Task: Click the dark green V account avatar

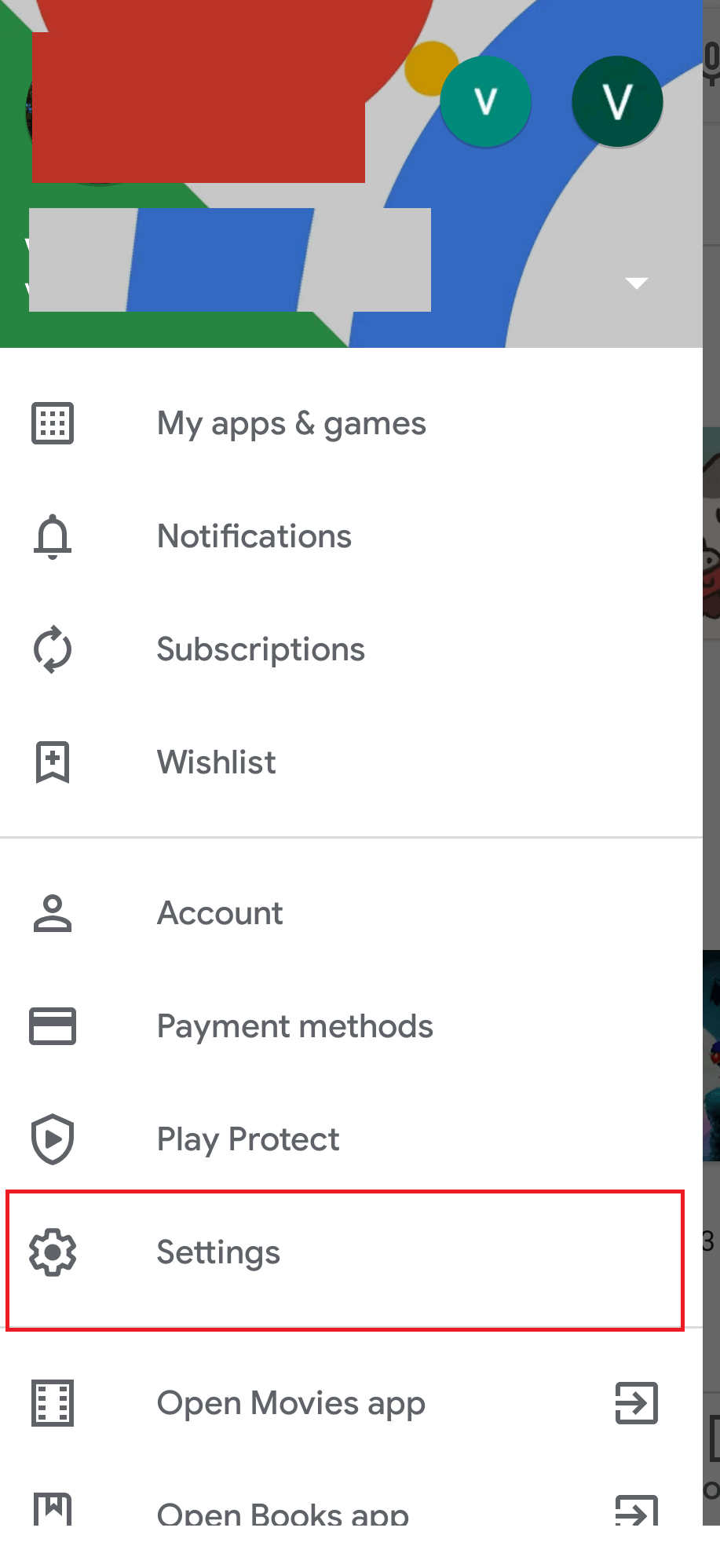Action: click(x=617, y=102)
